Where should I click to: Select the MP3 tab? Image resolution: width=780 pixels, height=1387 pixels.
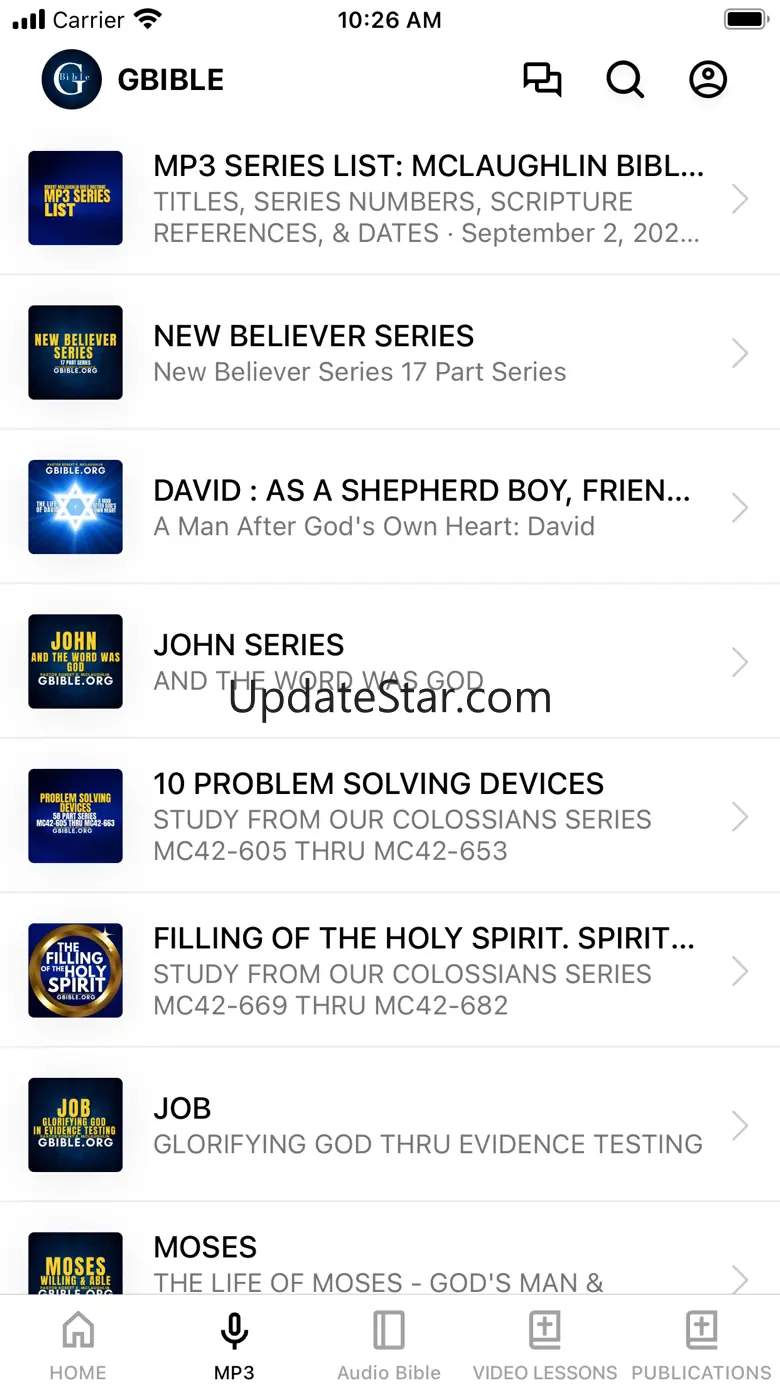coord(234,1345)
